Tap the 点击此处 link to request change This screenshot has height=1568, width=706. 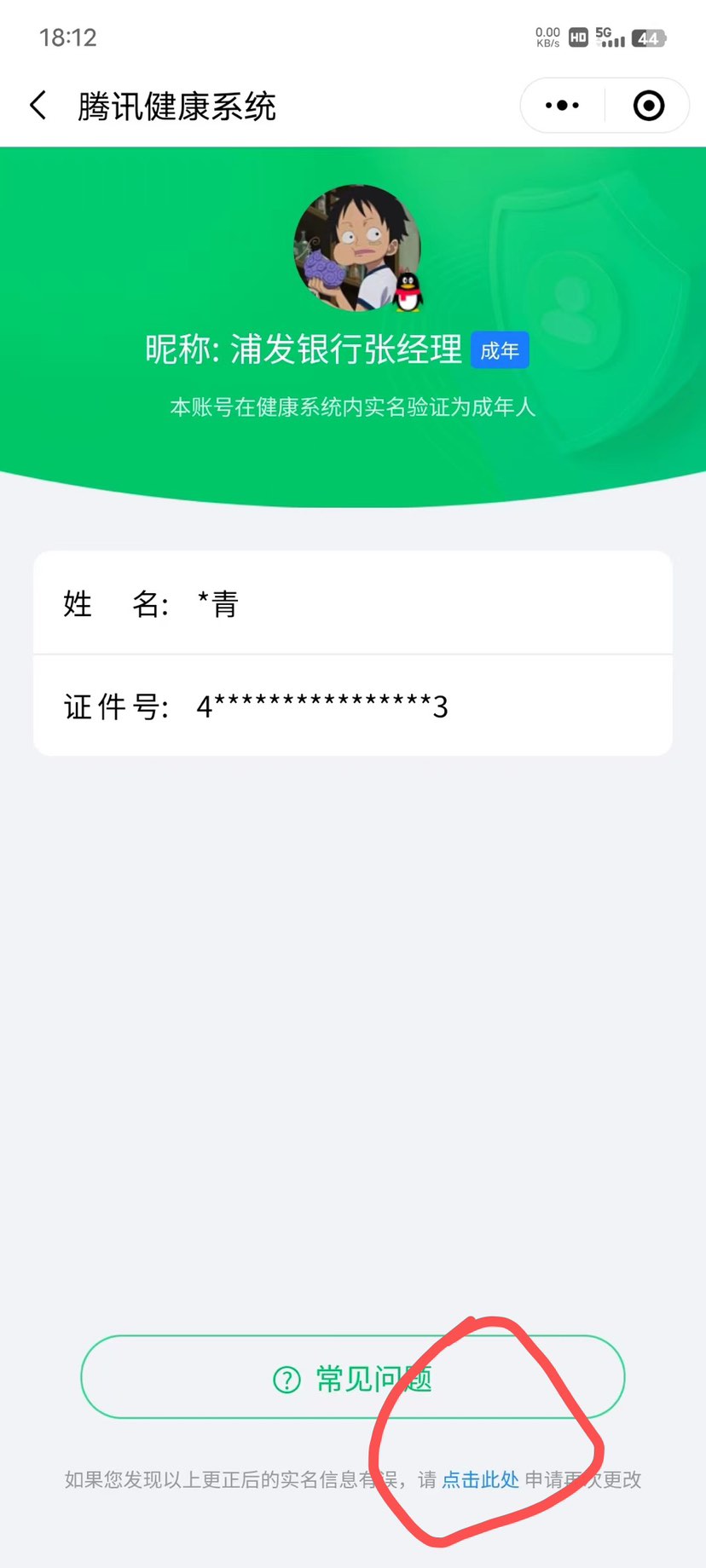pos(480,1480)
